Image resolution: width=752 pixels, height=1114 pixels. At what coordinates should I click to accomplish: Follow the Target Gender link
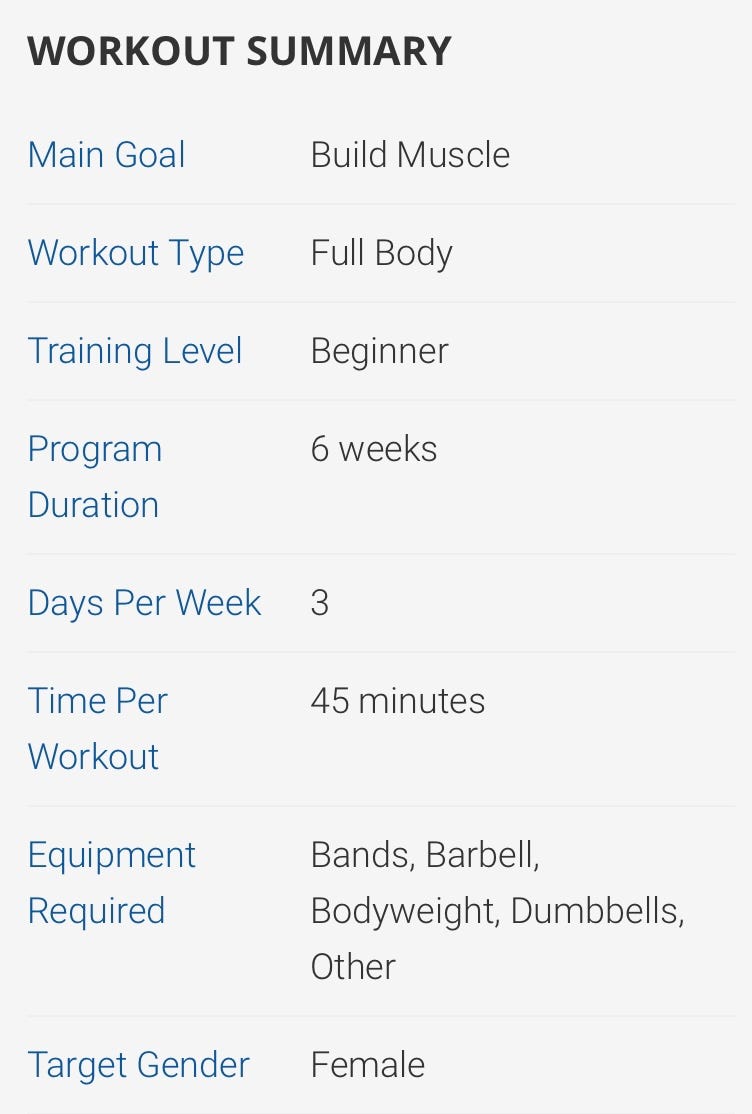coord(138,1065)
